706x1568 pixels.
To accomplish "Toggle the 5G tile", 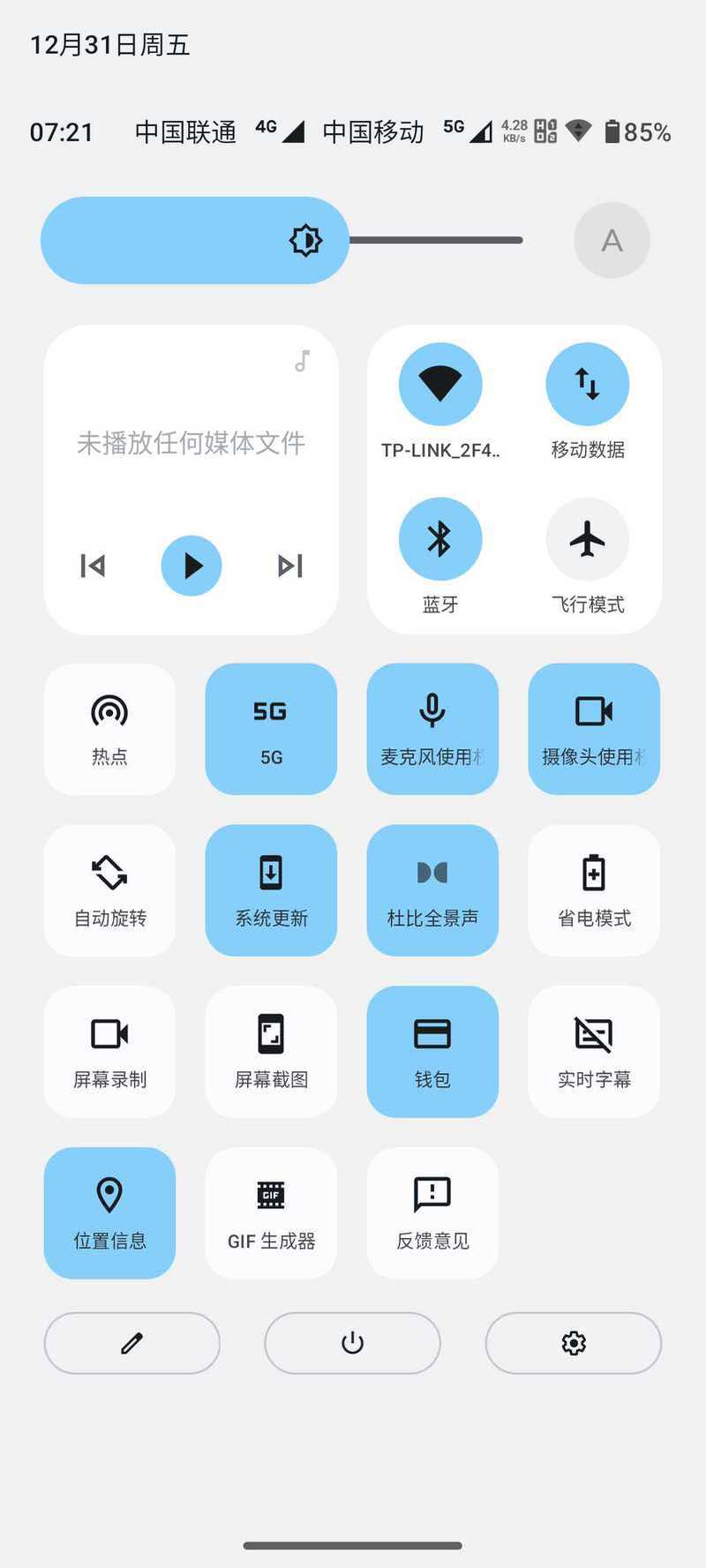I will pyautogui.click(x=271, y=729).
